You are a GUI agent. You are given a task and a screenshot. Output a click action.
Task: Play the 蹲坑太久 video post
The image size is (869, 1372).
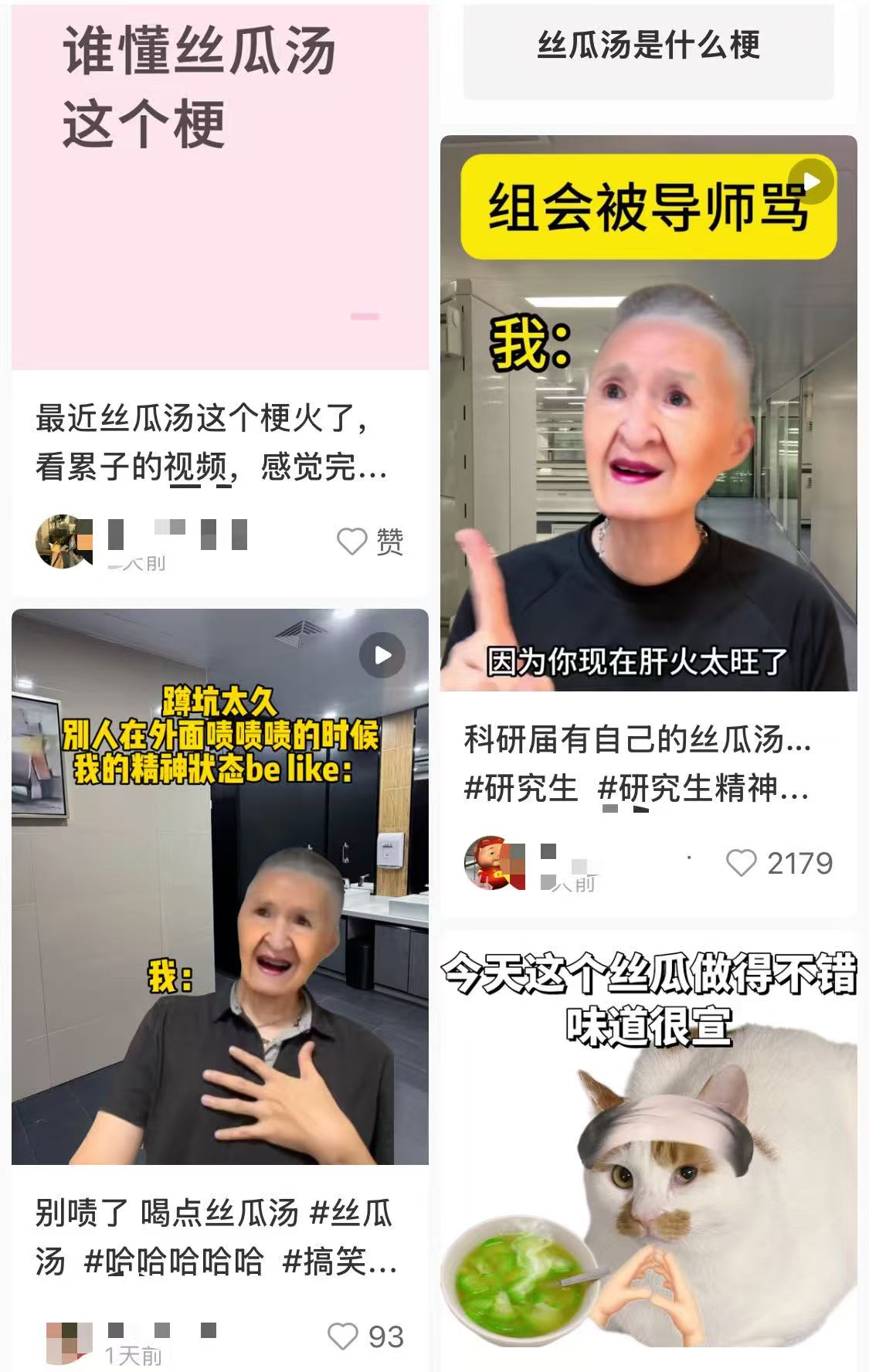[x=382, y=656]
